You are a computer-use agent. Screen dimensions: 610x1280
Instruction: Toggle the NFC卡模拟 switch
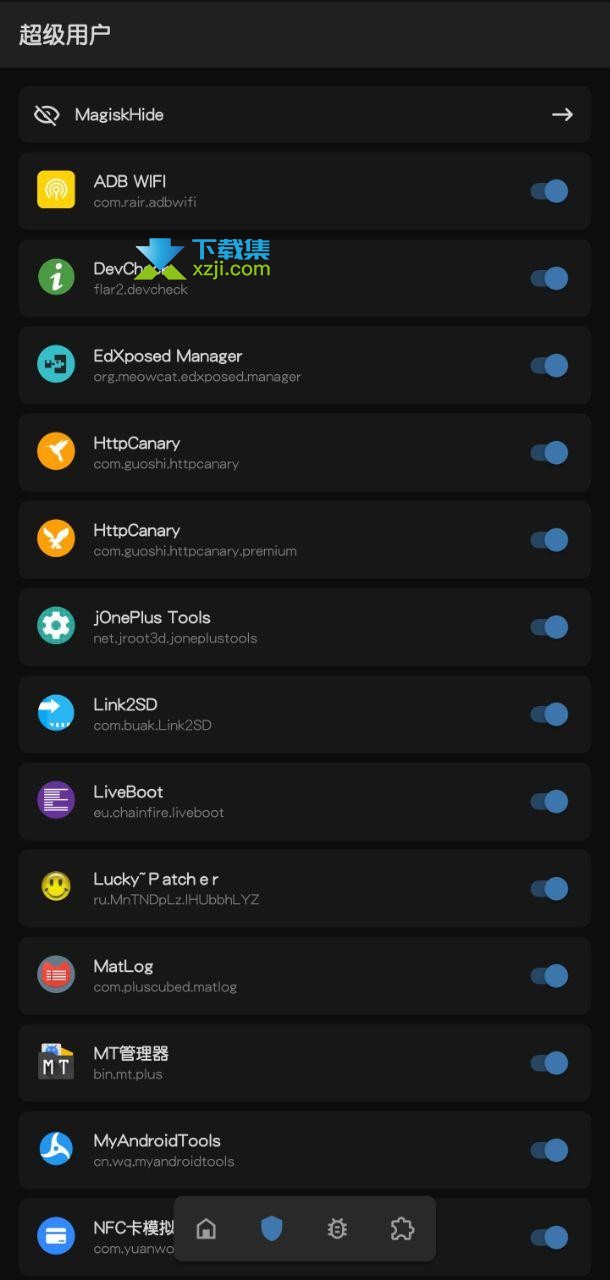549,1237
